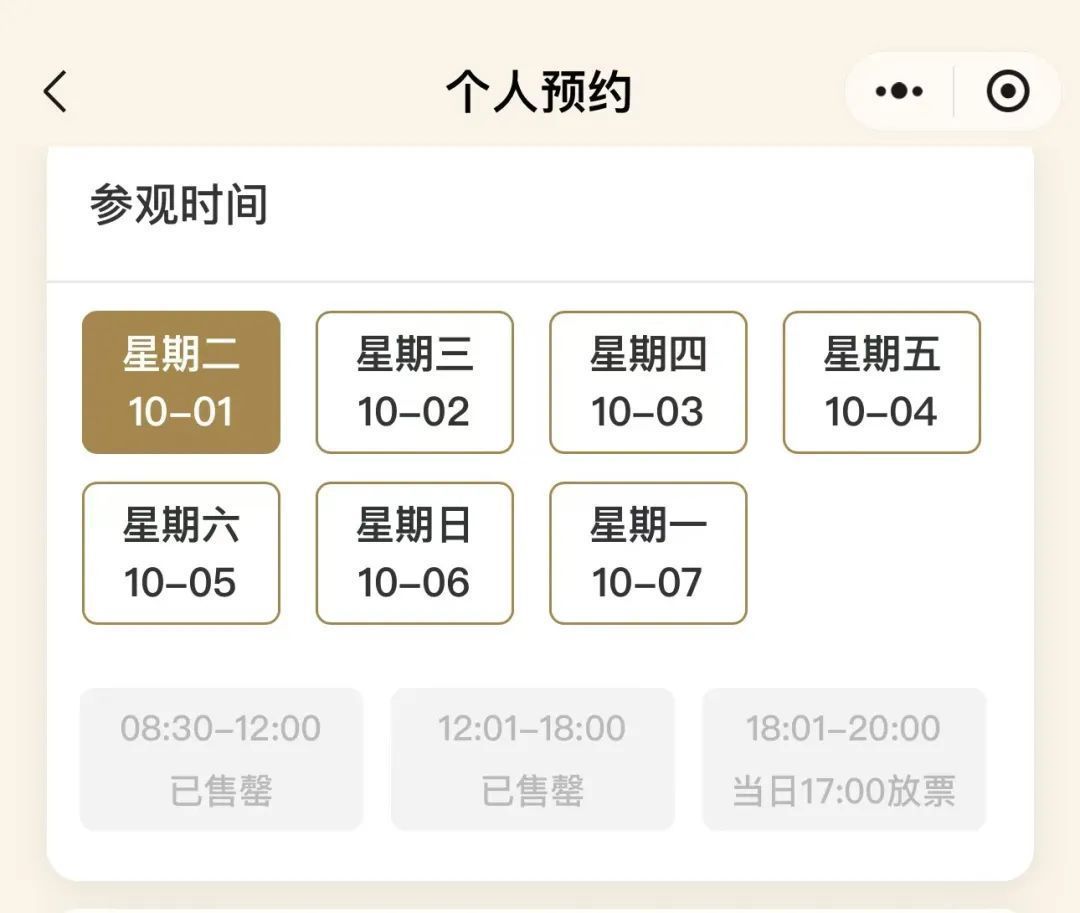Tap the 08:30-12:00 time slot
The image size is (1080, 913).
click(x=221, y=759)
